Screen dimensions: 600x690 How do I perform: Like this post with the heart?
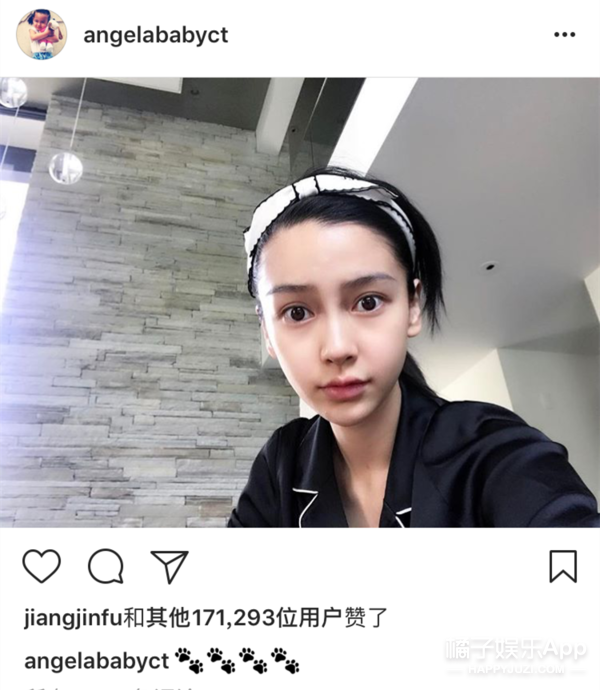point(41,567)
